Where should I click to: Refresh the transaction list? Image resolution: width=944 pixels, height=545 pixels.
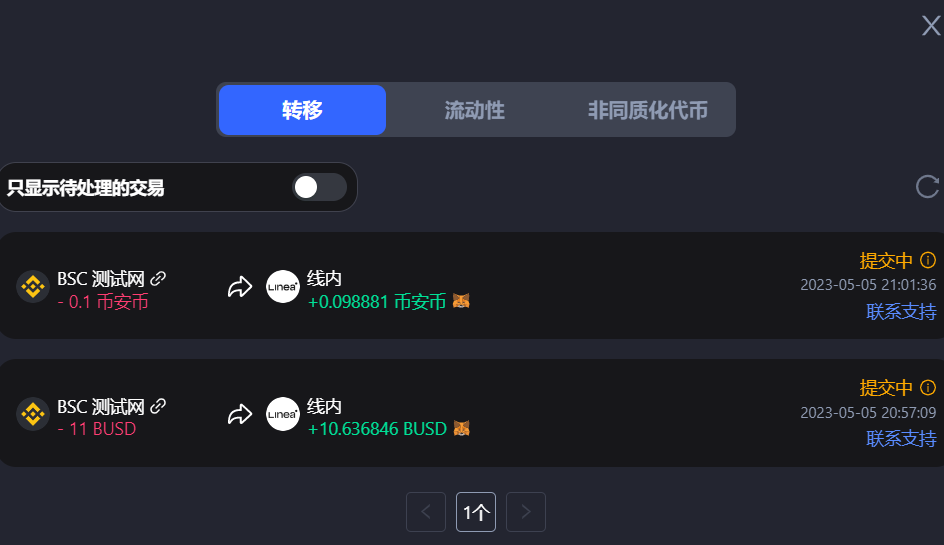coord(927,186)
